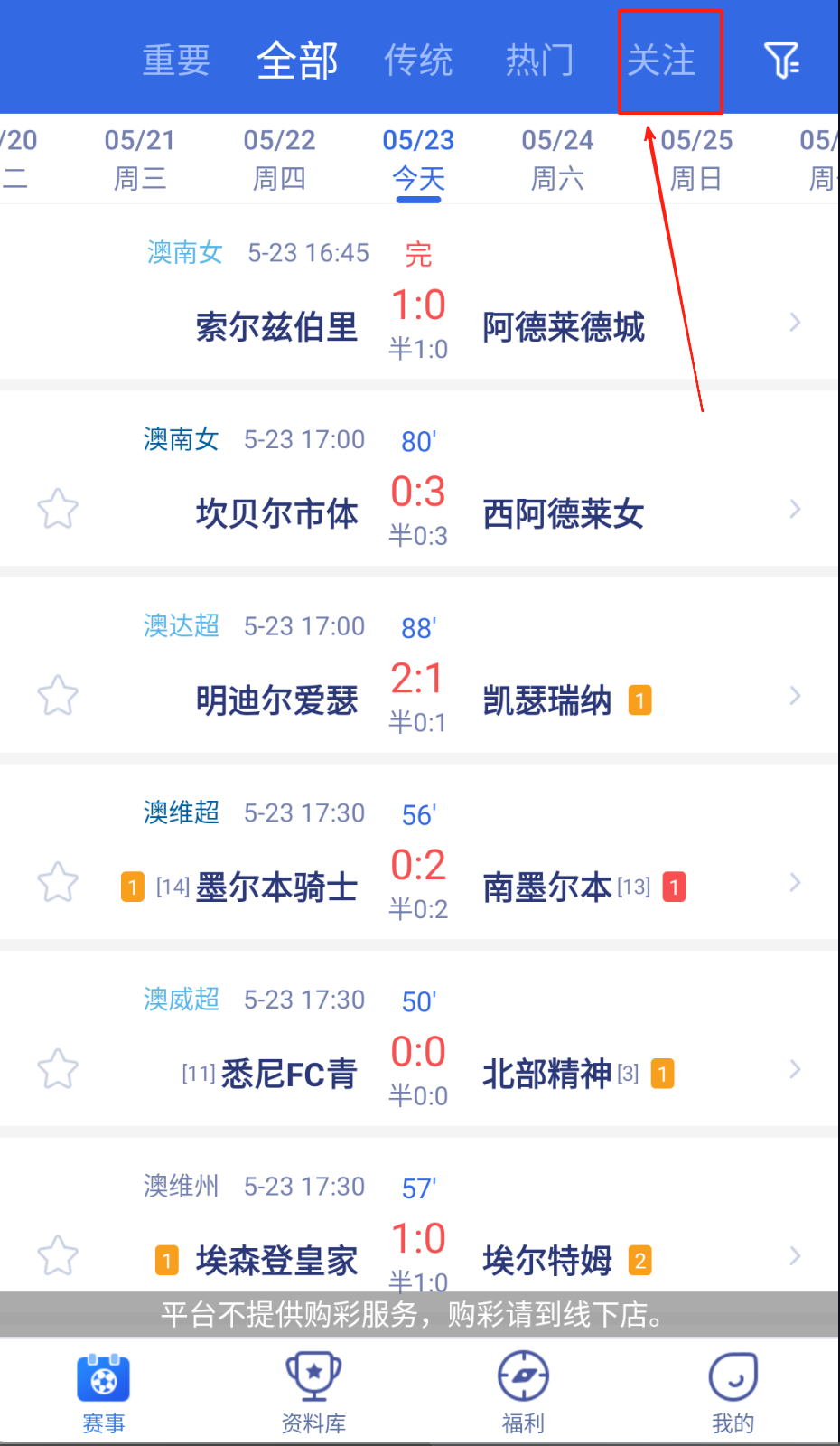View the 墨尔本骑士 vs 南墨尔本 match details

419,882
